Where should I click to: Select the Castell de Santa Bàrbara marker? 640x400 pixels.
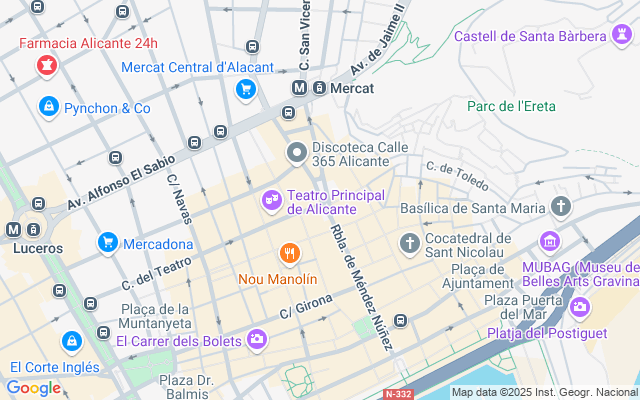621,36
